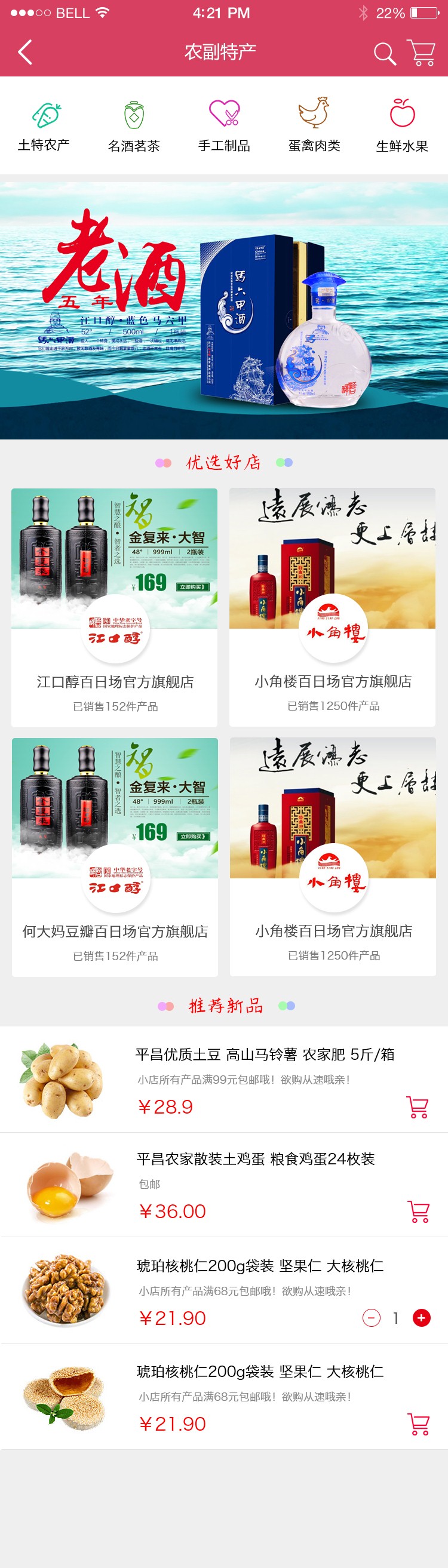448x1568 pixels.
Task: Open 江口醇百日场官方旗舰店 store card
Action: (x=115, y=607)
